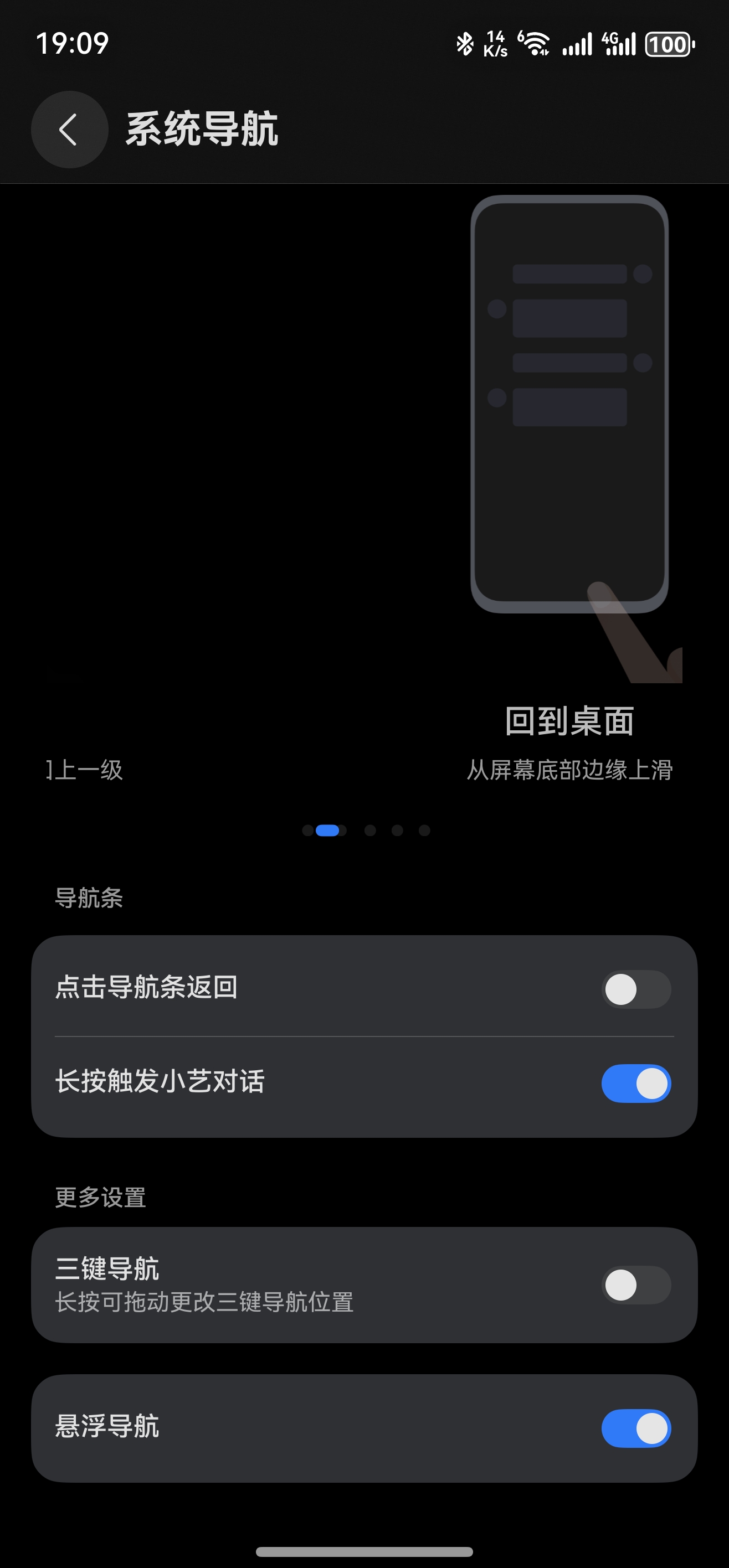Click the 系统导航 title text
The image size is (729, 1568).
coord(202,130)
